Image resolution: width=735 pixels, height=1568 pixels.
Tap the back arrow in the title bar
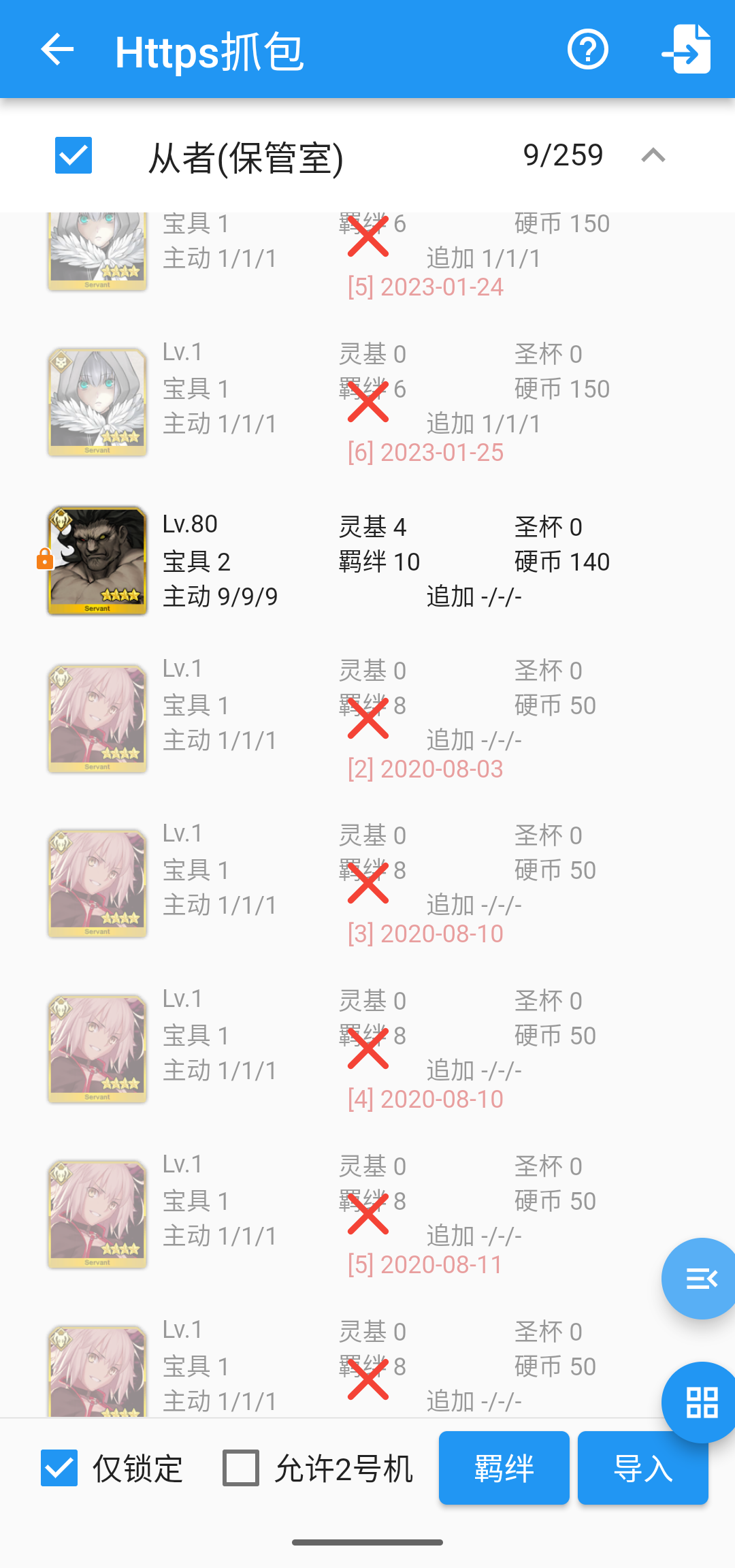pyautogui.click(x=57, y=50)
